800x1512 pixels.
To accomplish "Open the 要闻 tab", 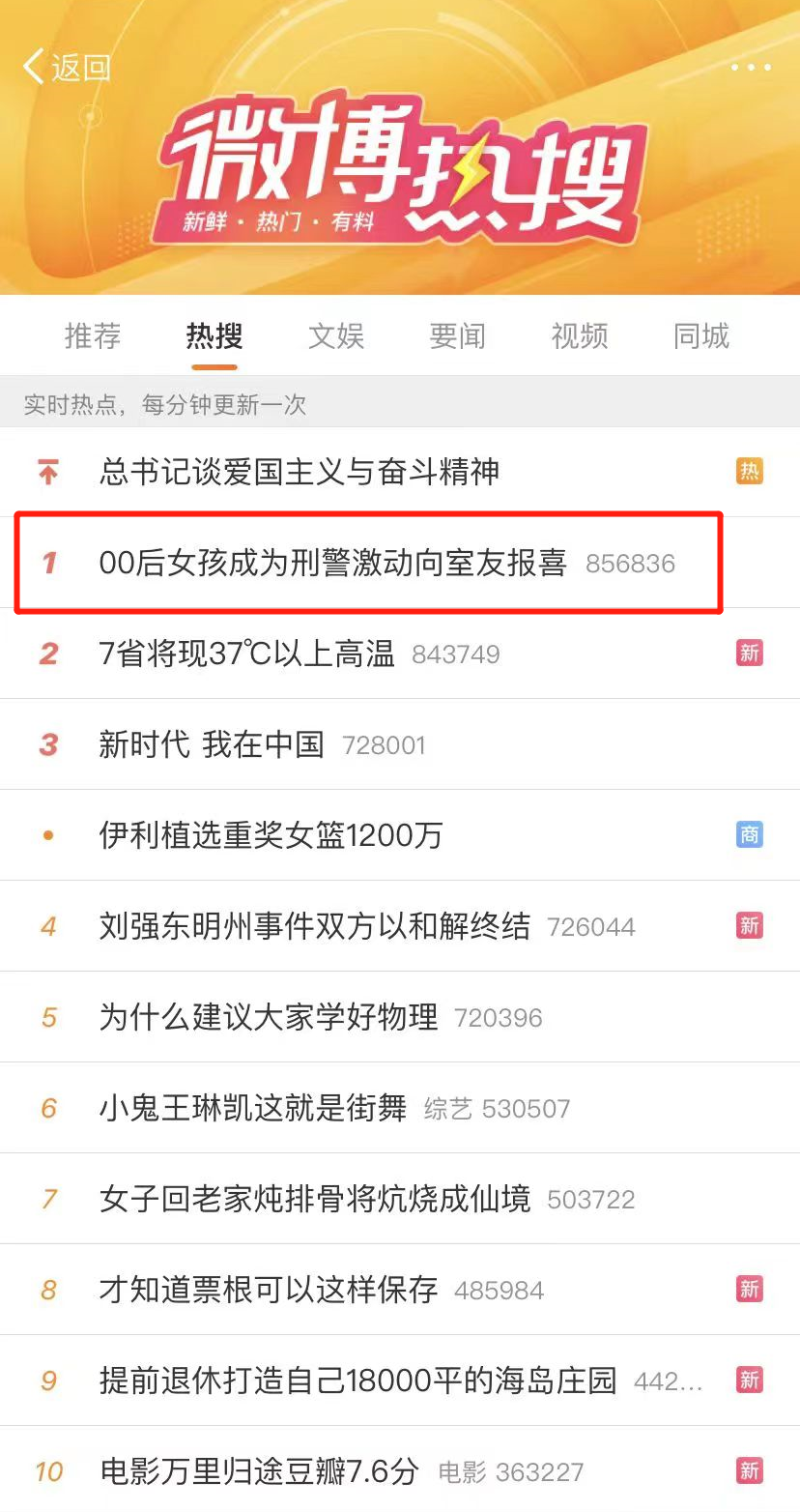I will point(458,336).
